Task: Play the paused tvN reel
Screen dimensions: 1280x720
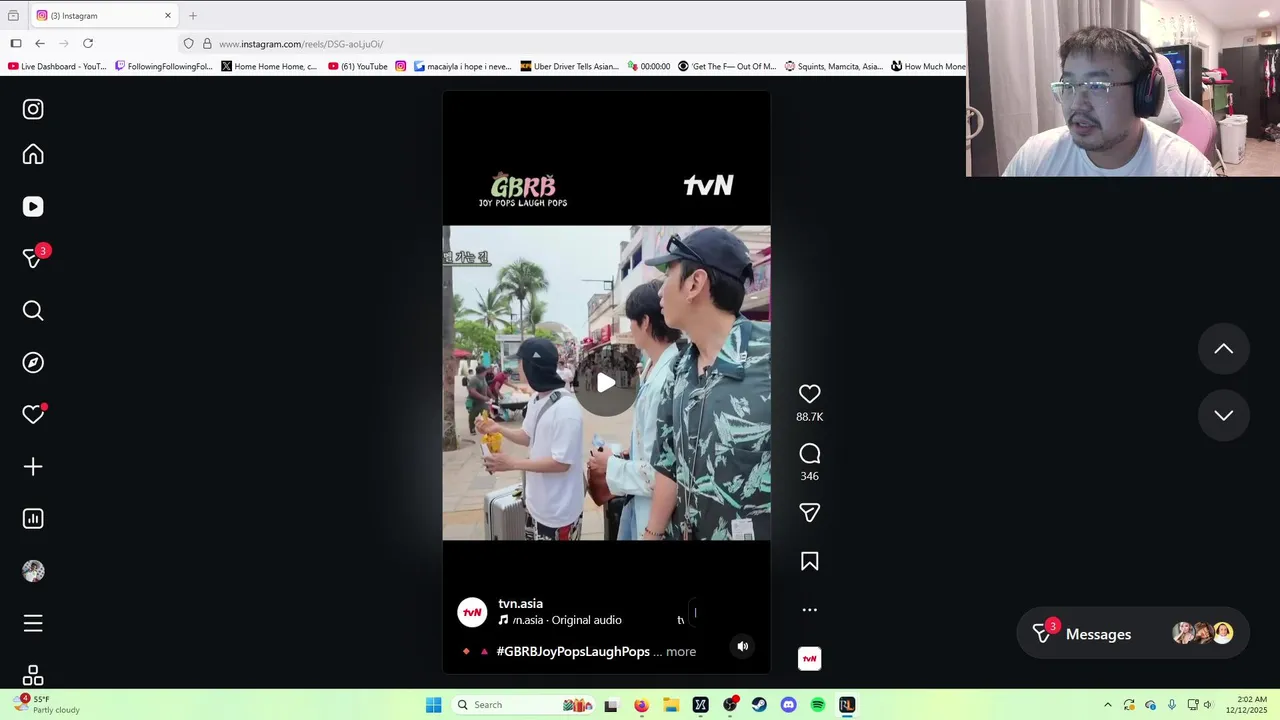Action: 606,383
